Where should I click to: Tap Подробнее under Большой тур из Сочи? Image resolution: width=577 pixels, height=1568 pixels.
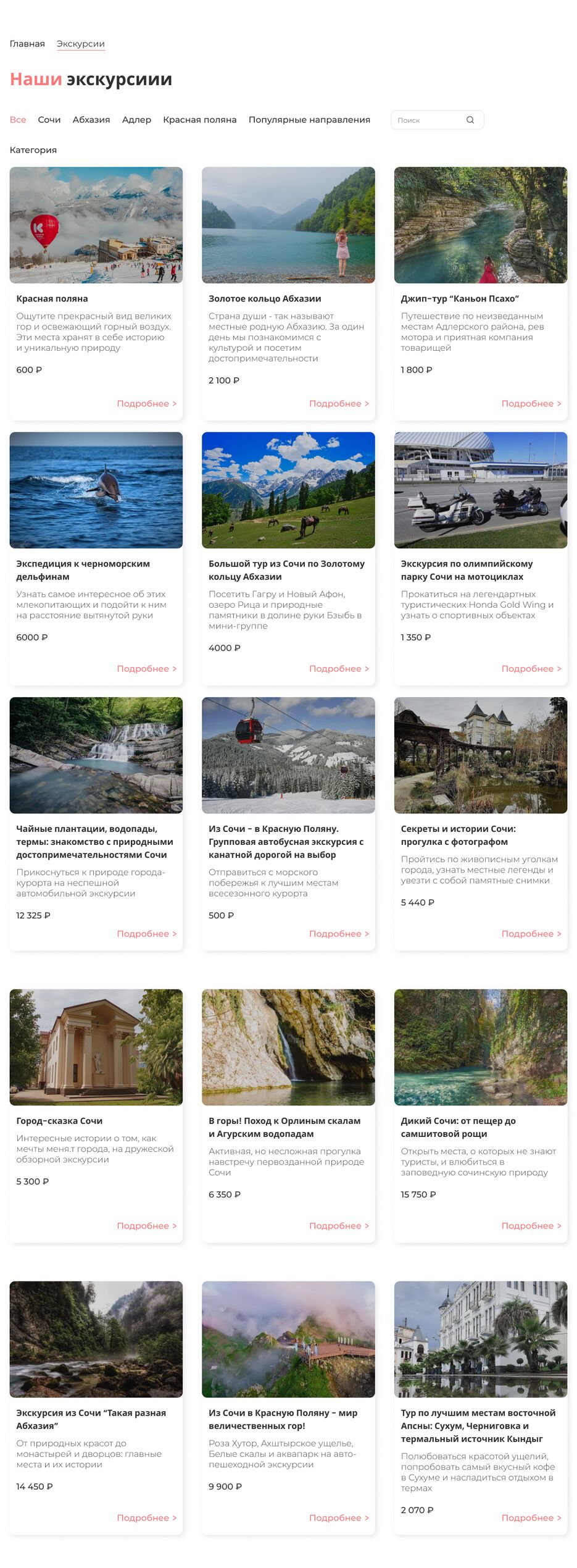click(x=339, y=668)
